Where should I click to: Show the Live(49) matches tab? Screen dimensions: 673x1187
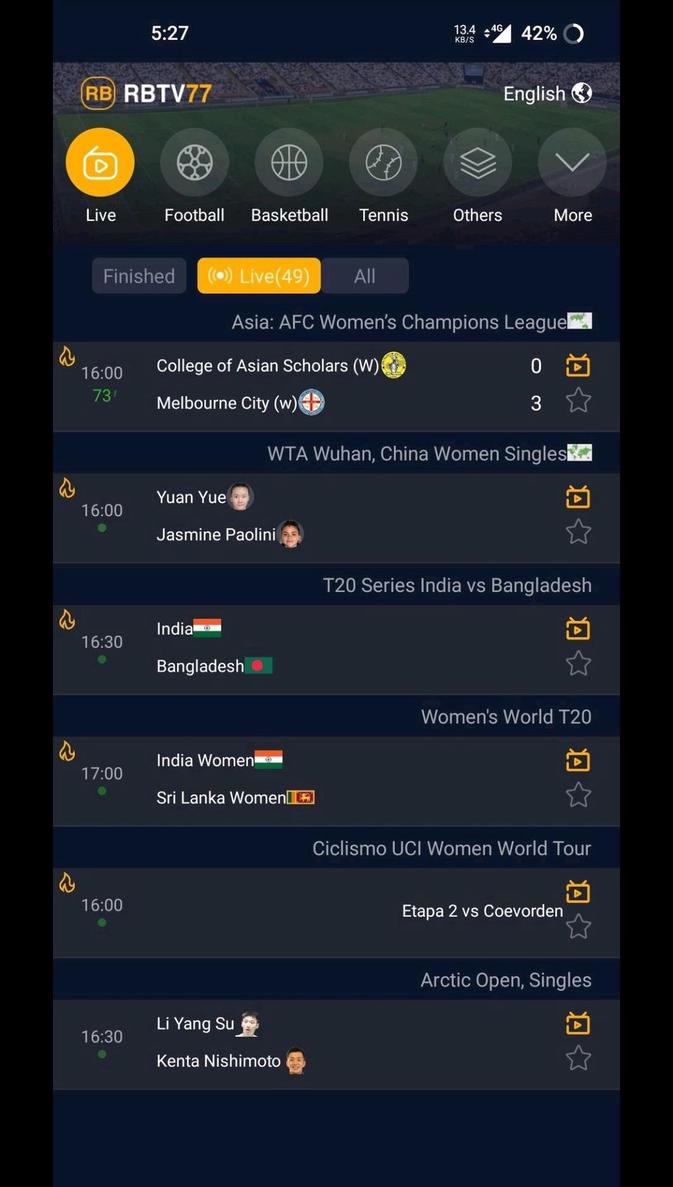[259, 276]
